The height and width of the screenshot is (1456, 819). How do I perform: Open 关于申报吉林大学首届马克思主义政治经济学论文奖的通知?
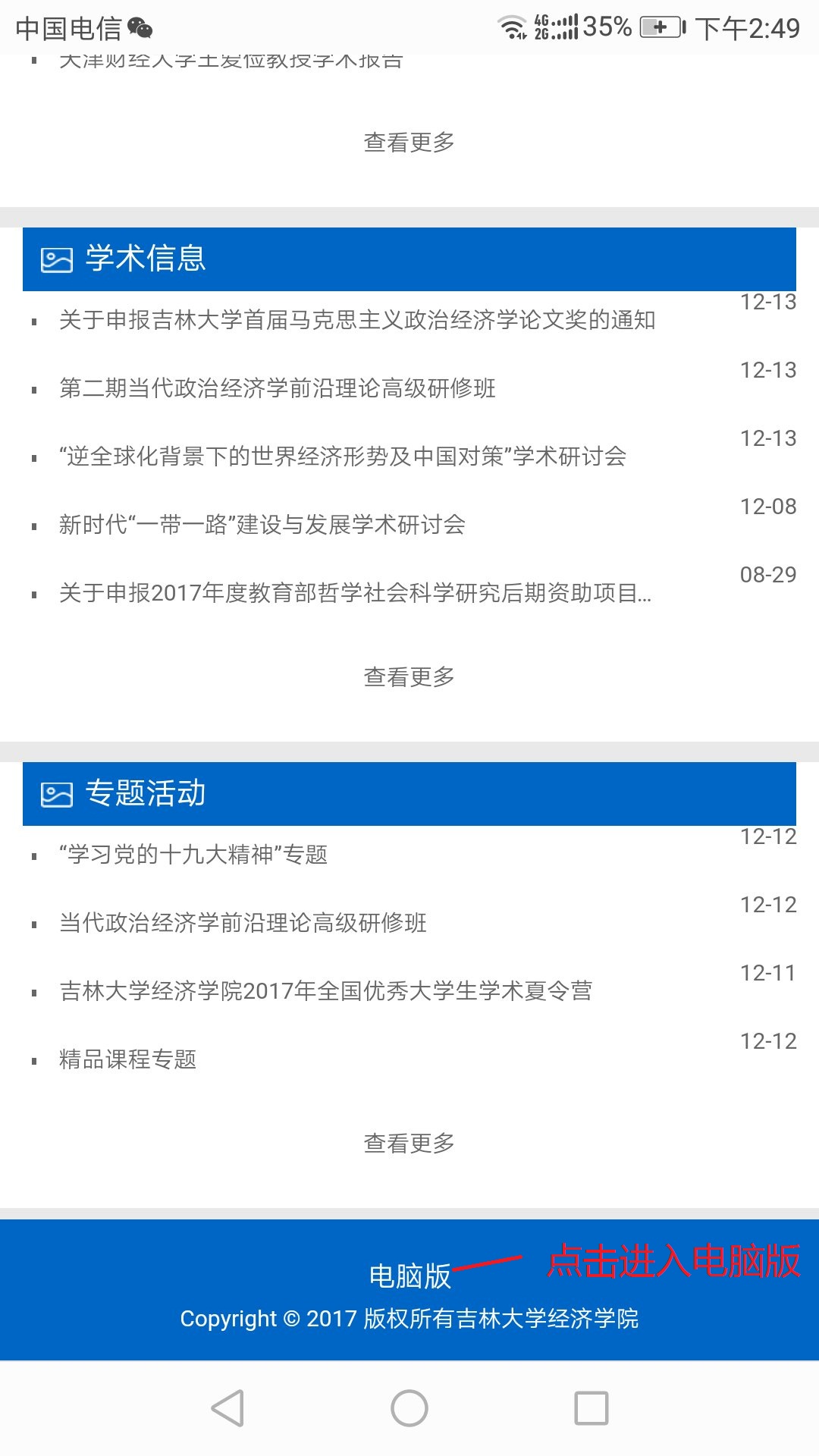pos(357,320)
